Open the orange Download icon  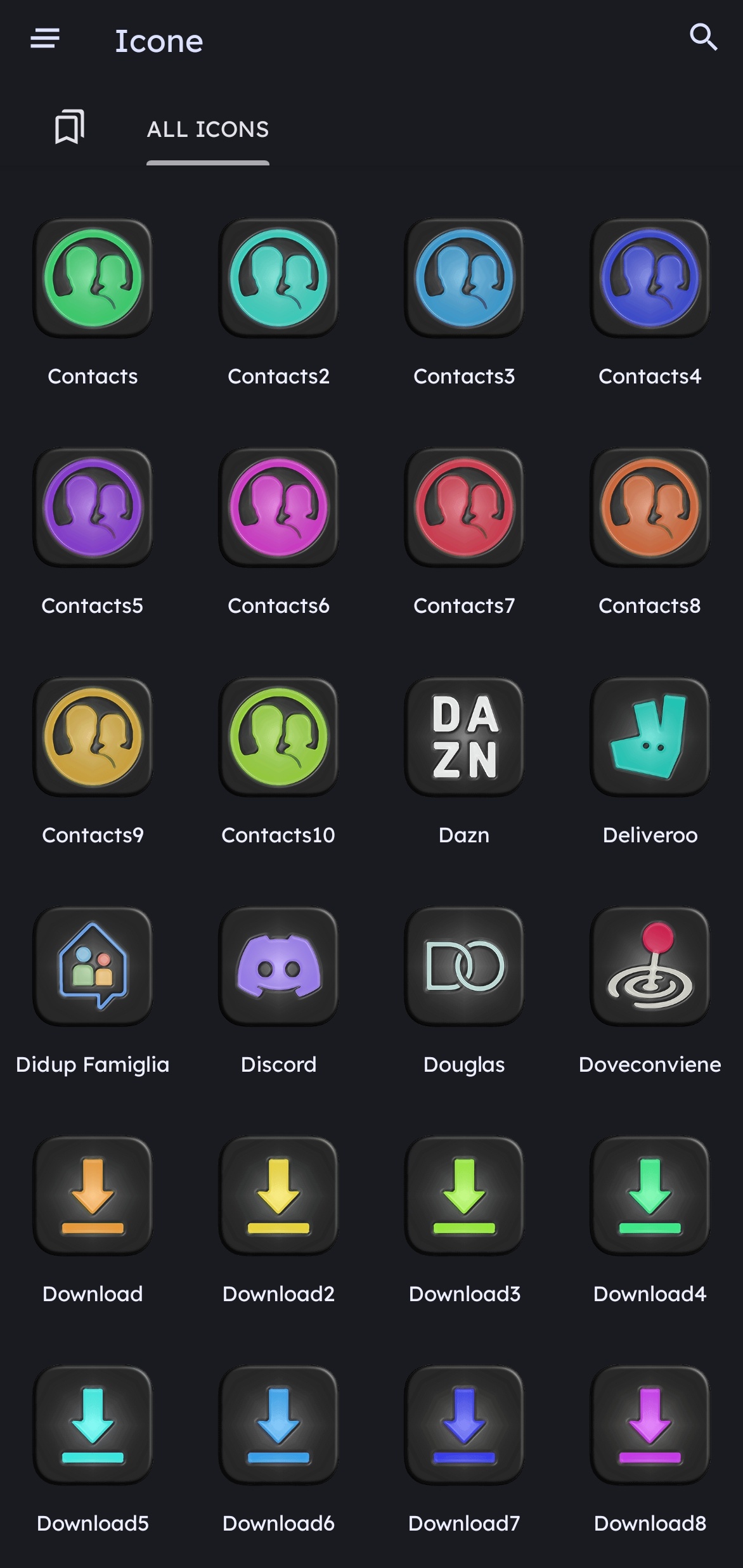[93, 1196]
